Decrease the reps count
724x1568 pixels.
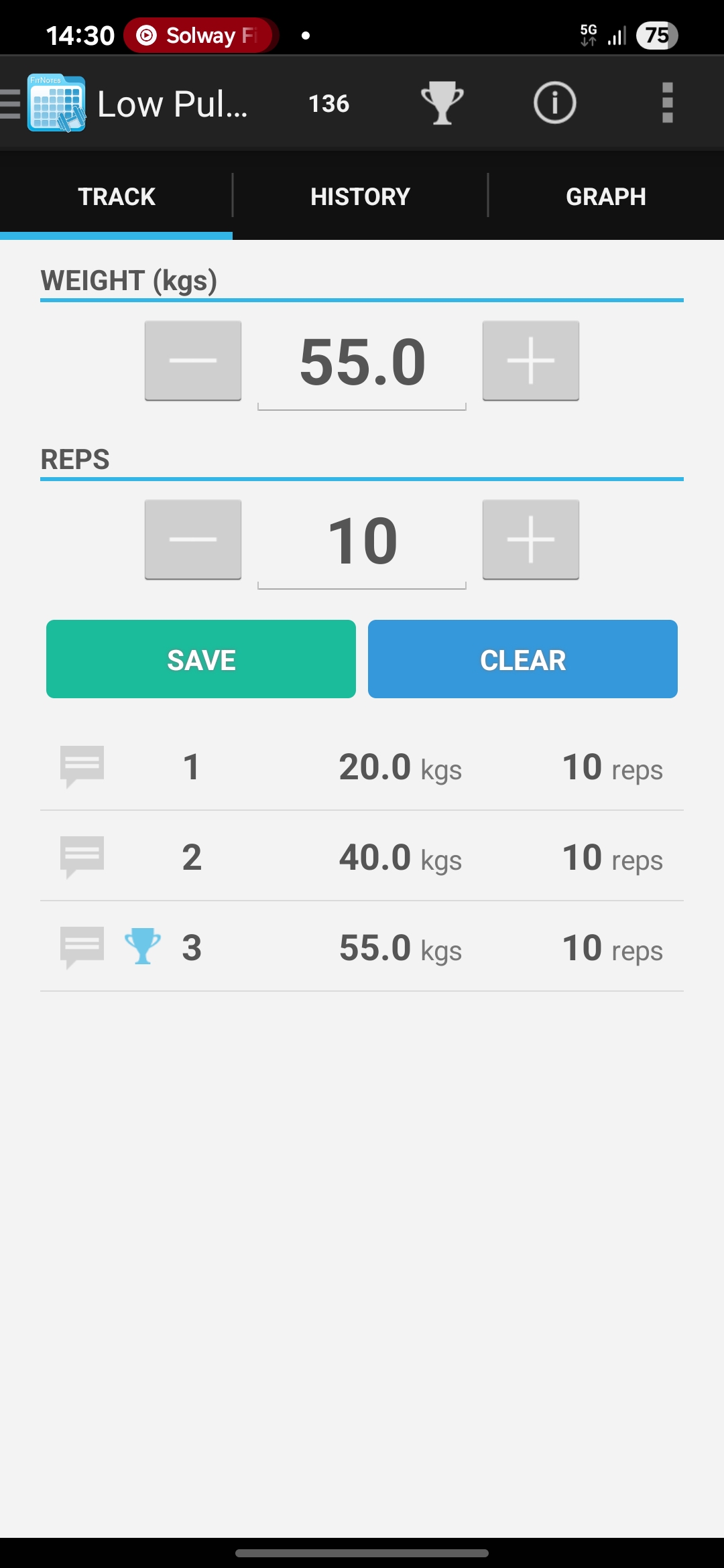click(193, 539)
